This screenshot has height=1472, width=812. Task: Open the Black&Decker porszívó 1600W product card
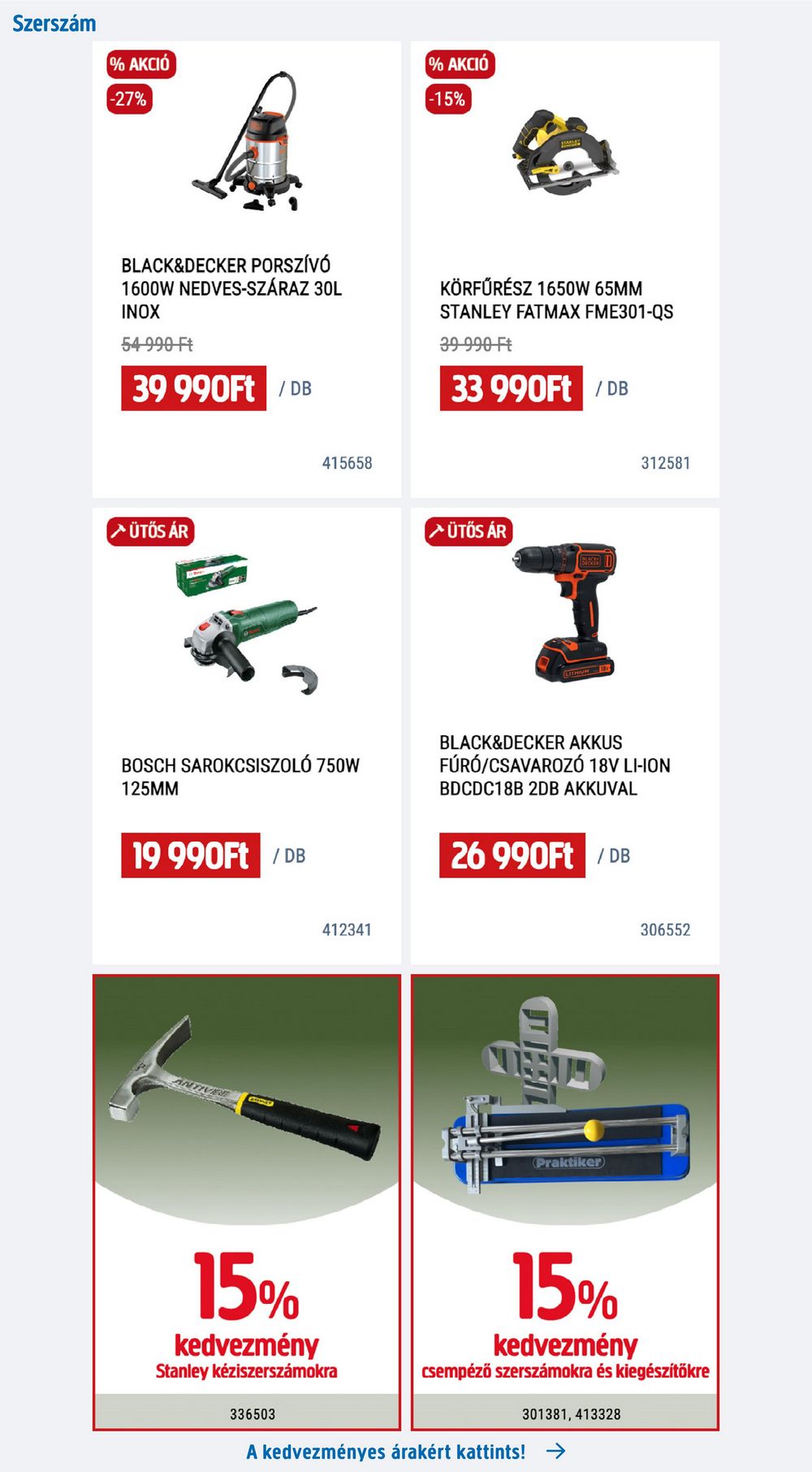click(x=246, y=270)
